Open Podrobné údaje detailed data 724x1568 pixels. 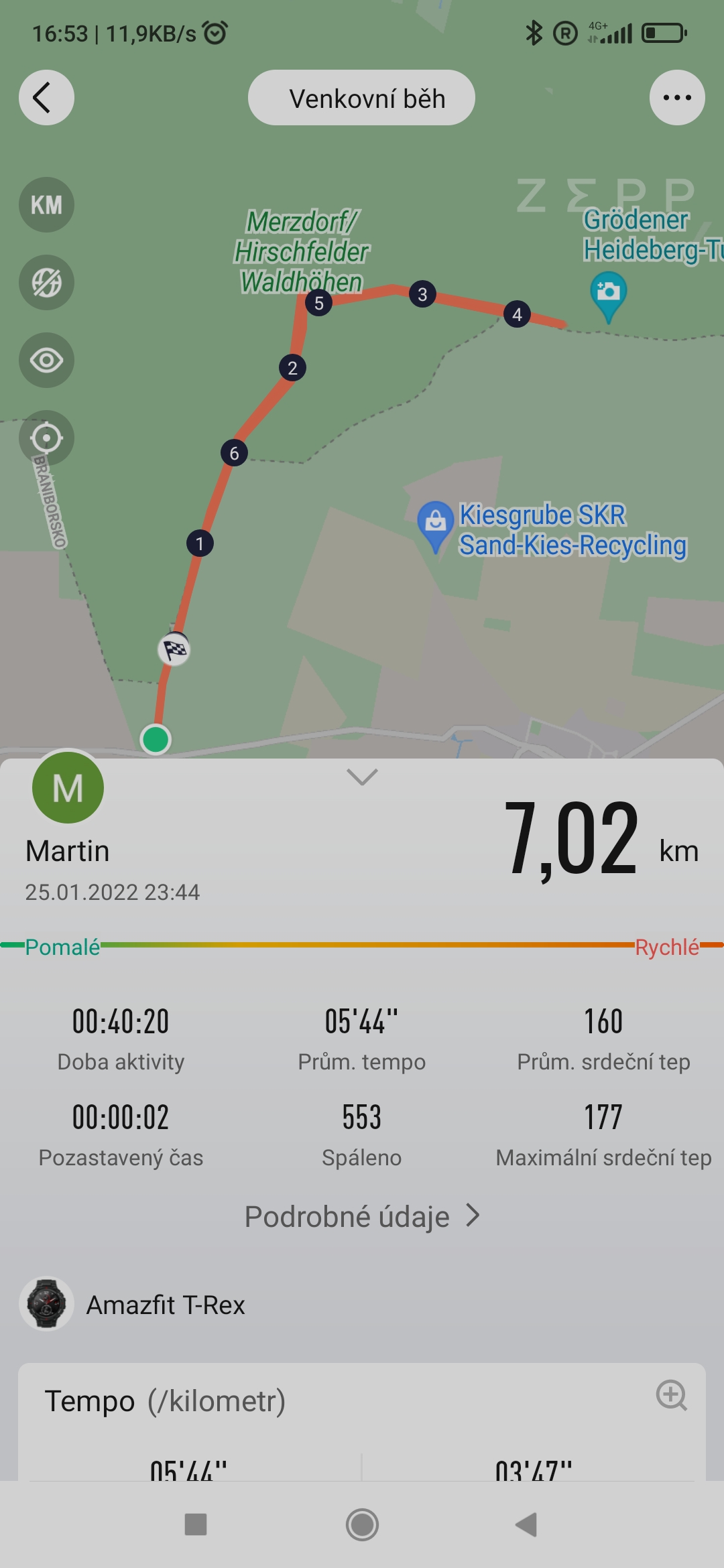click(362, 1216)
